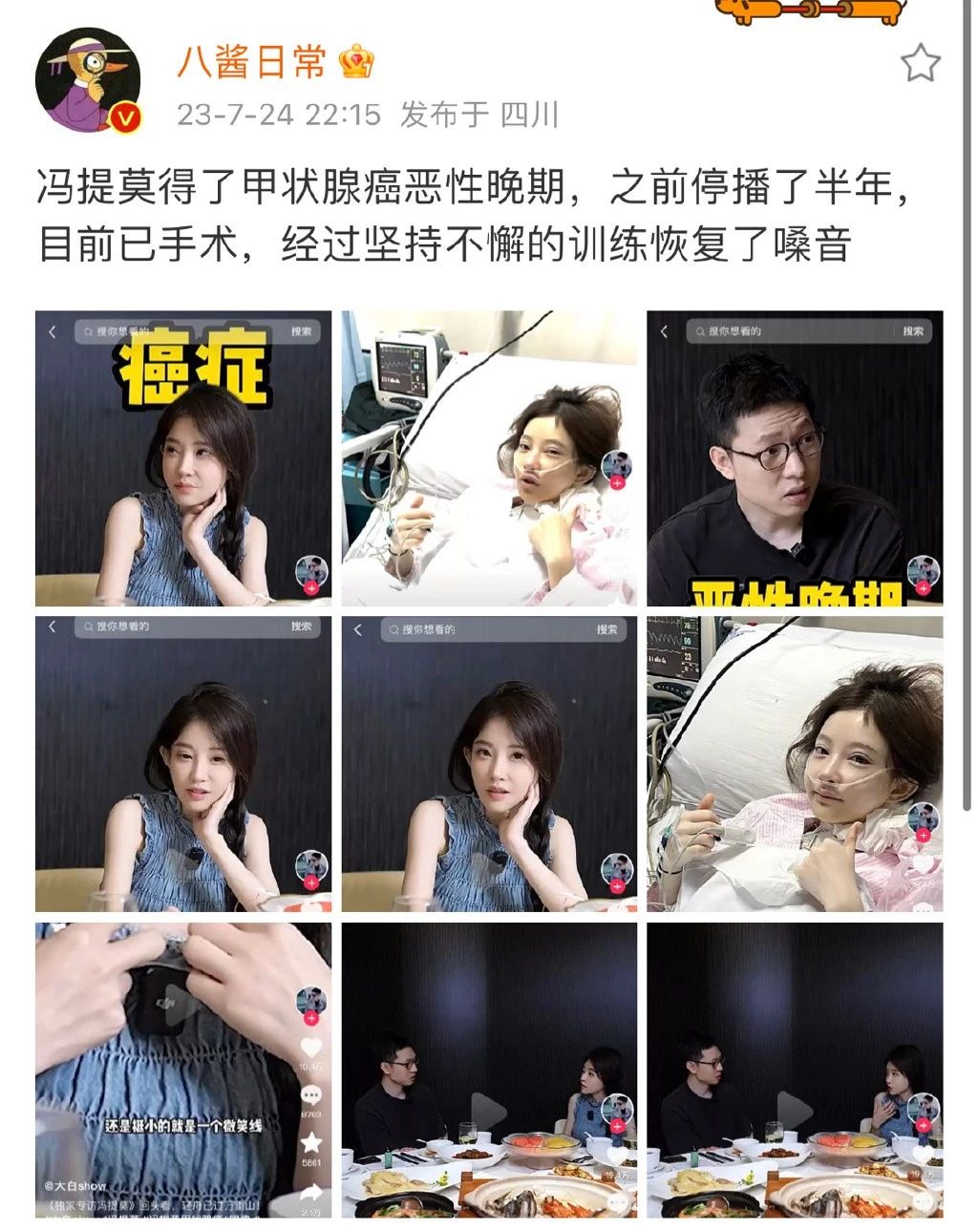Open the photo of hands holding DJI microphone

coord(183,1070)
